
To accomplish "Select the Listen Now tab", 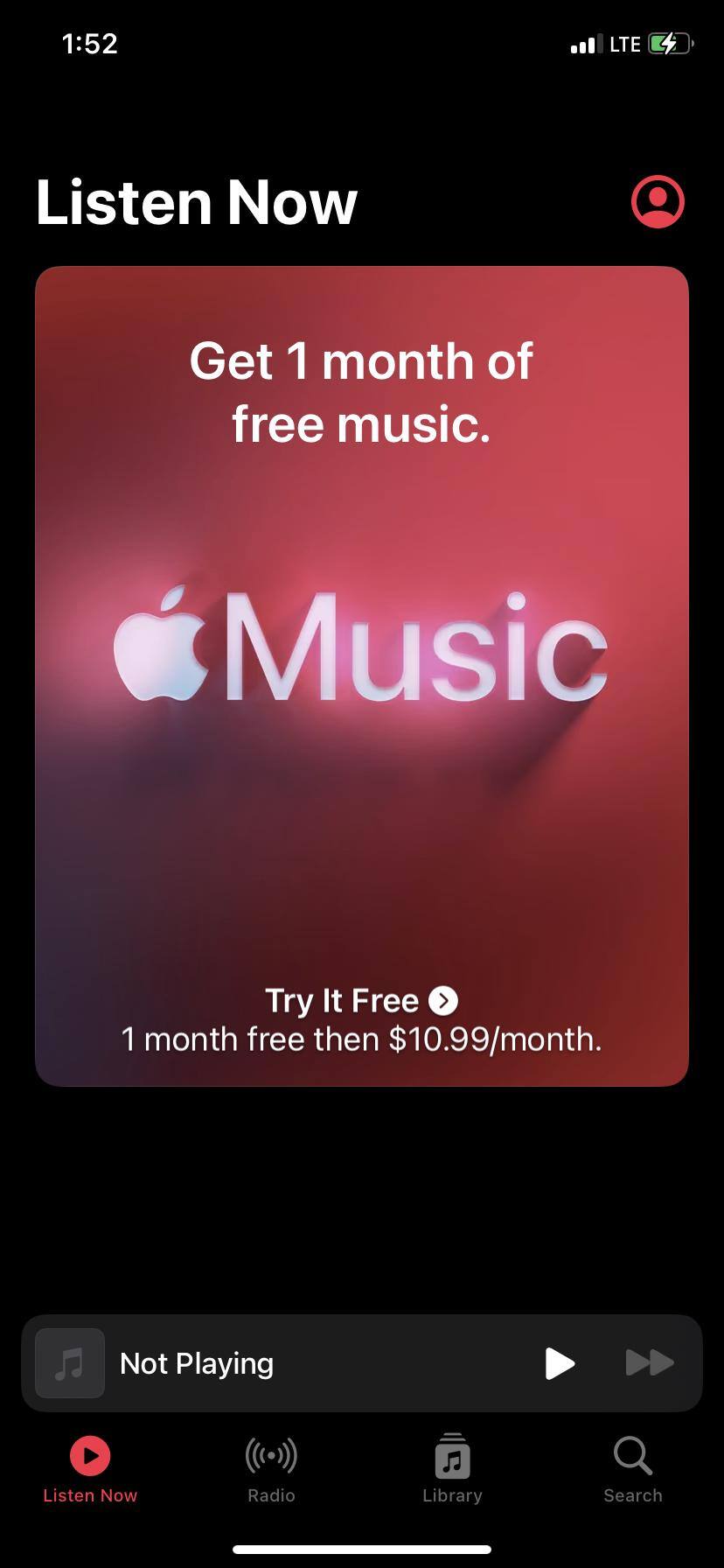I will pos(90,1470).
